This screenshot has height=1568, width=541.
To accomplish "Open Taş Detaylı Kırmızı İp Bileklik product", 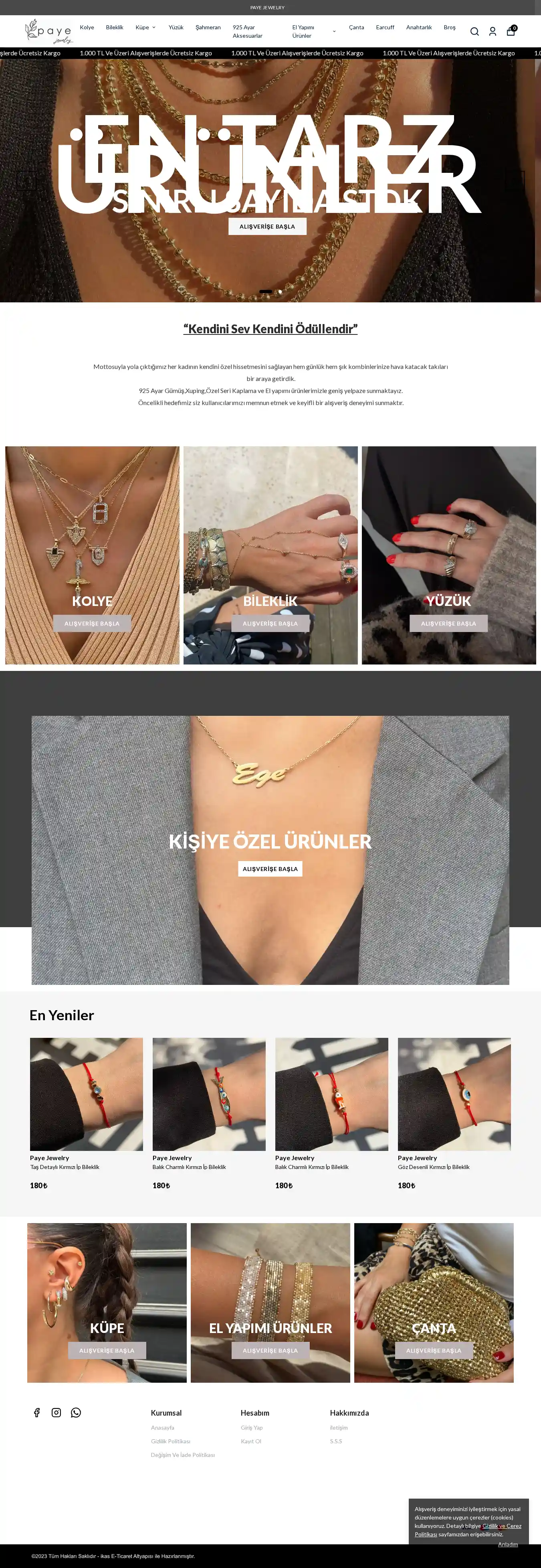I will click(x=65, y=1167).
